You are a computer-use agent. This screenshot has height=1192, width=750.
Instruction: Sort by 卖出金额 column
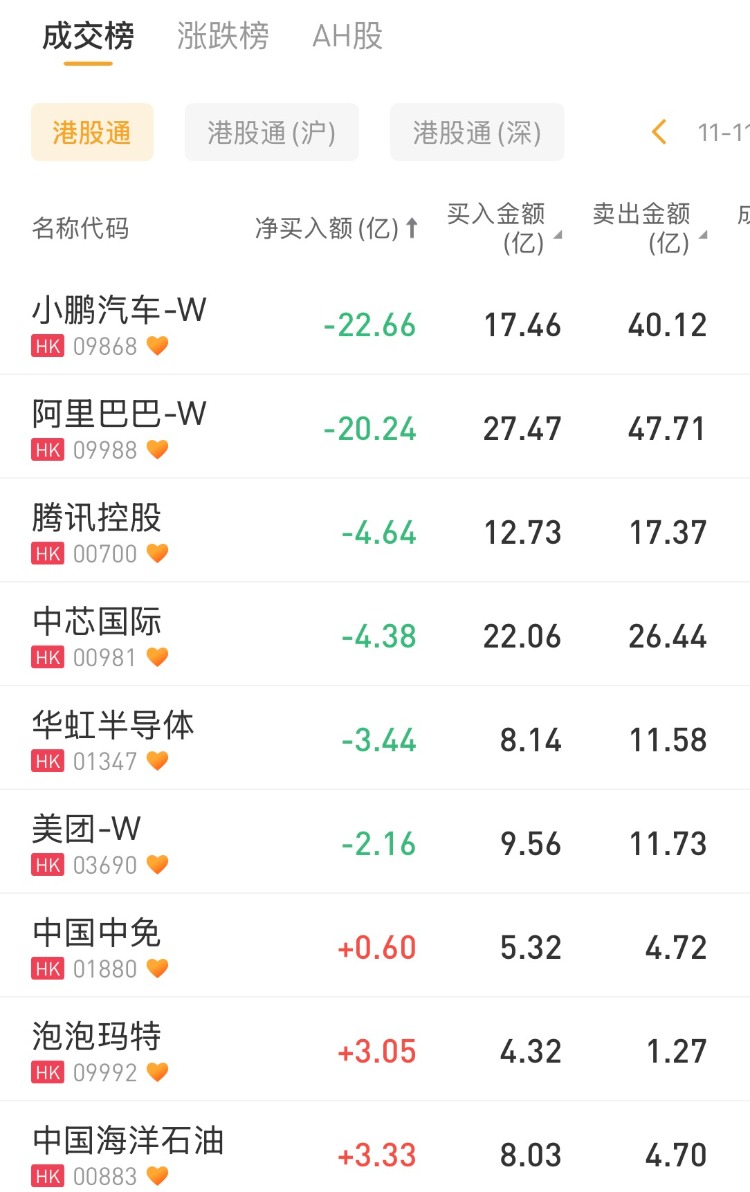(649, 228)
